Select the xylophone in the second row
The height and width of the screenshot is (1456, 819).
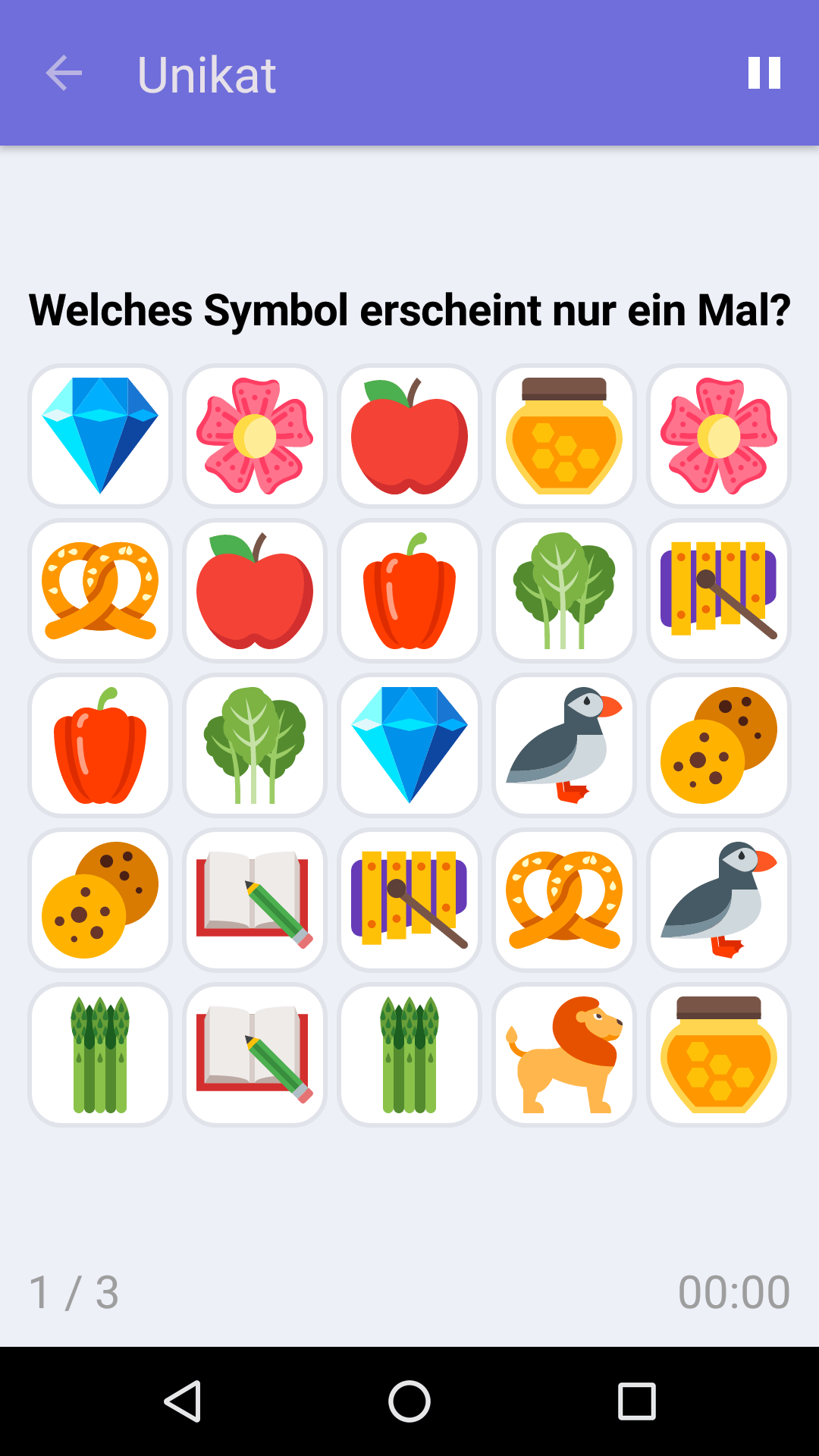coord(719,590)
